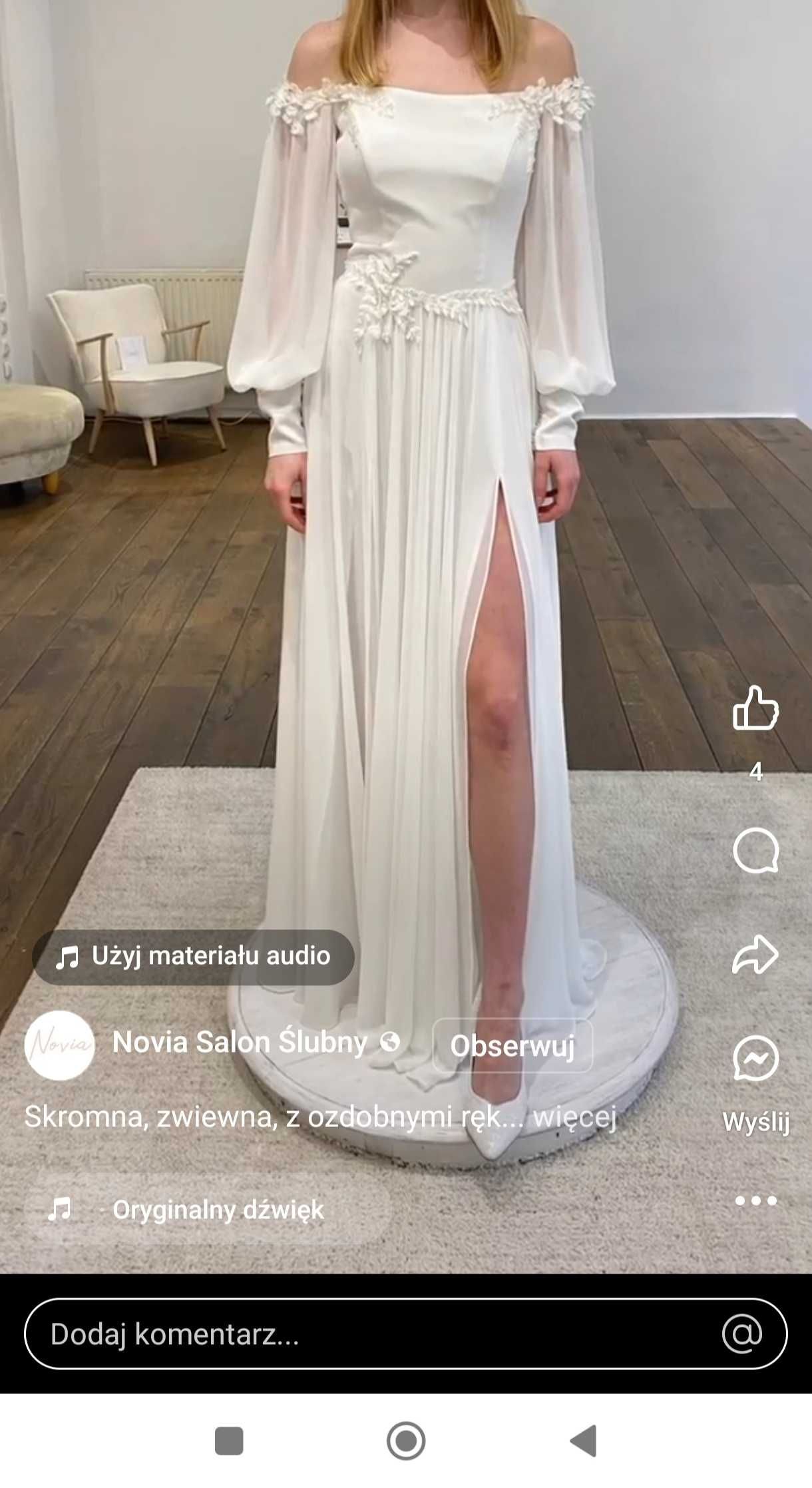Open the comments bubble icon
Screen dimensions: 812x1488
755,850
